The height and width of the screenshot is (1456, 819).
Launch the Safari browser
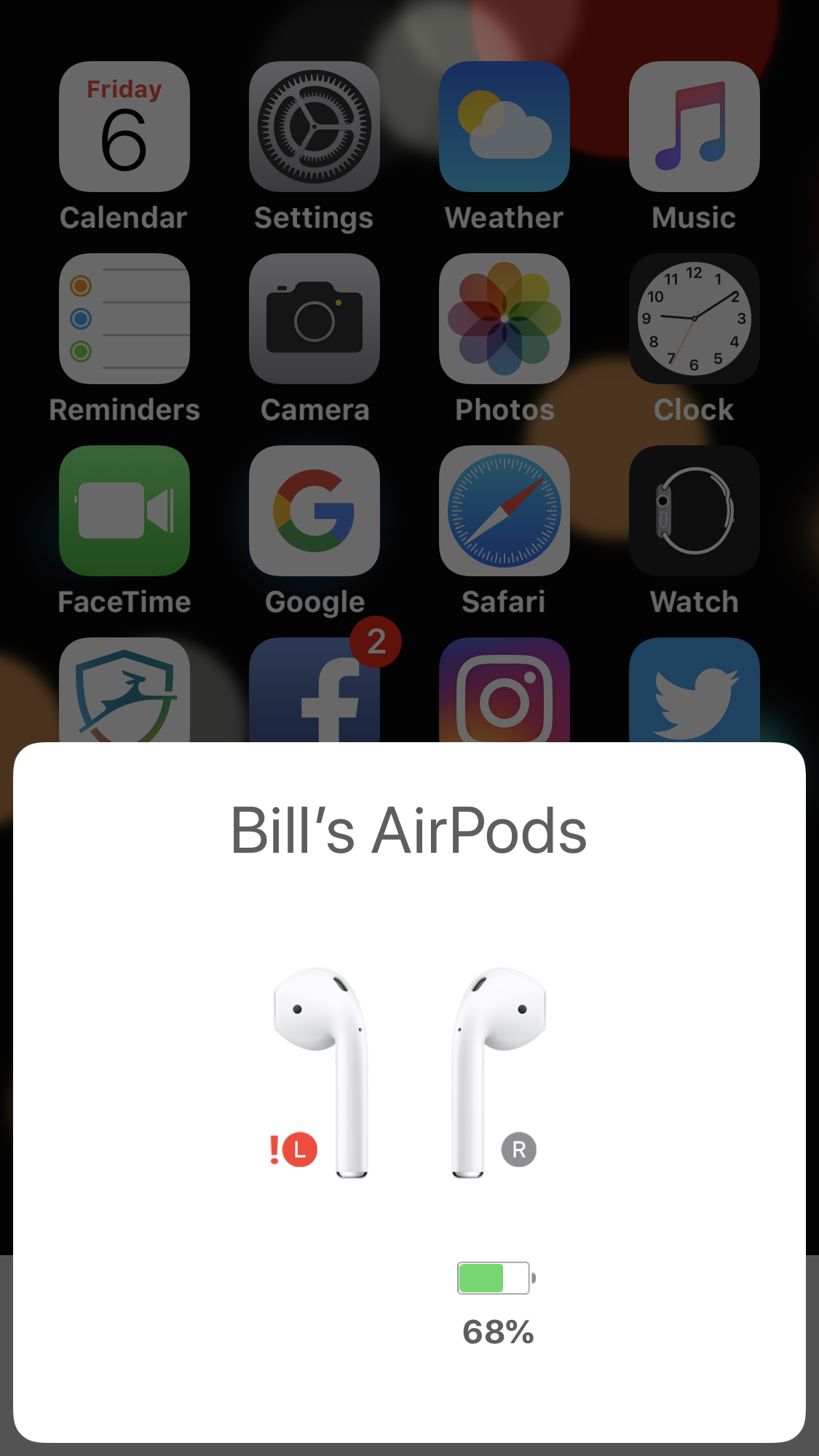pos(505,511)
